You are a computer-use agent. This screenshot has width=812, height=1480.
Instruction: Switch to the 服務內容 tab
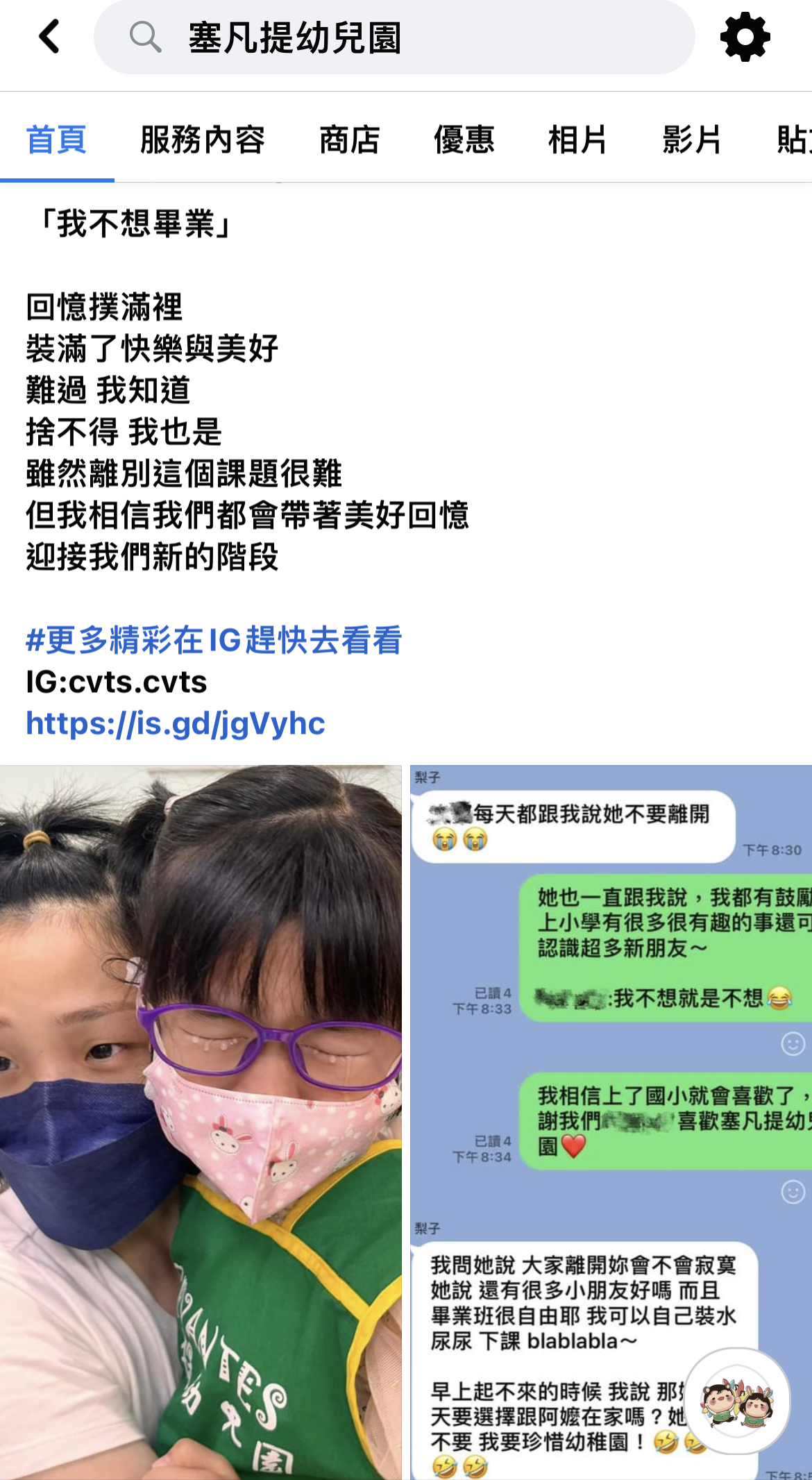coord(202,140)
